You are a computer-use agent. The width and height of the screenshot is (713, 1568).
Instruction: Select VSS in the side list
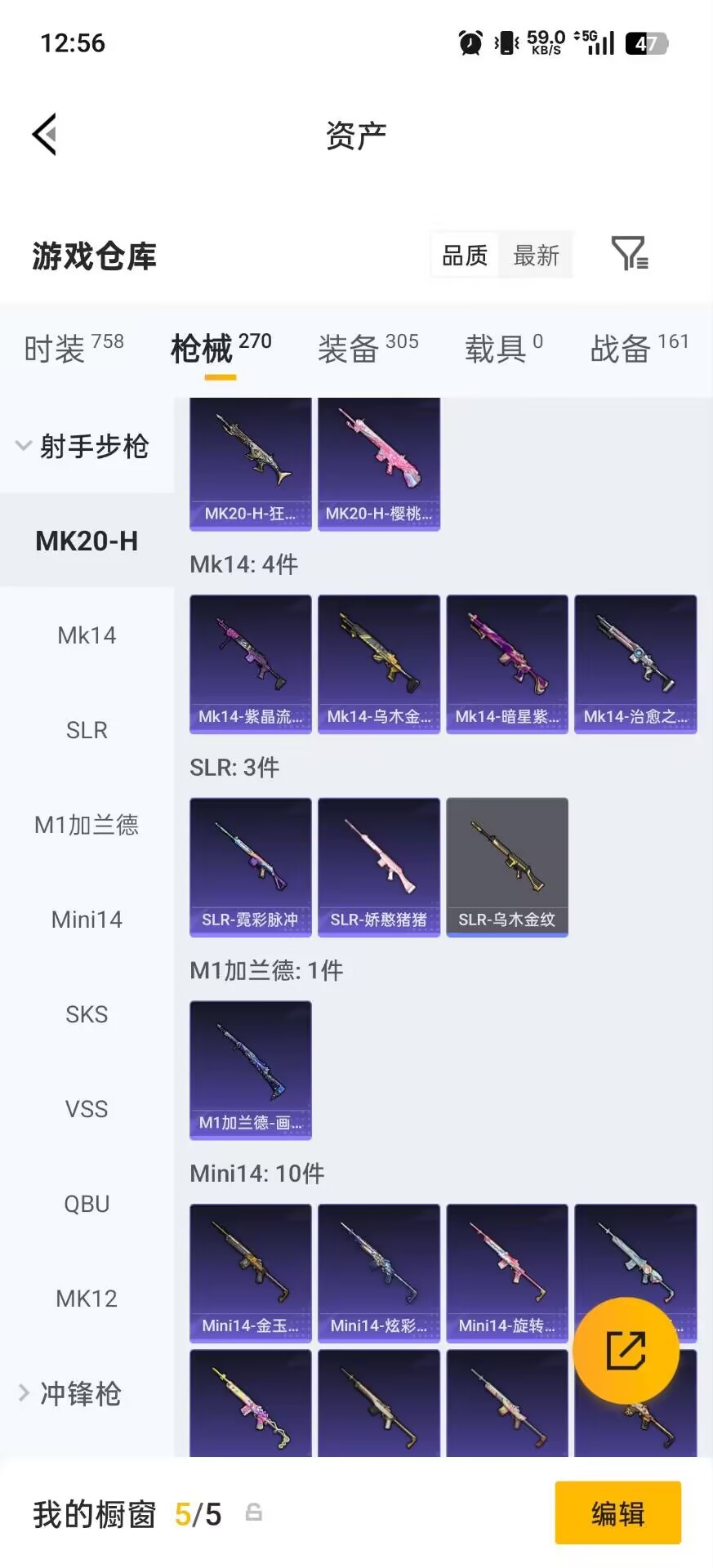[87, 1109]
